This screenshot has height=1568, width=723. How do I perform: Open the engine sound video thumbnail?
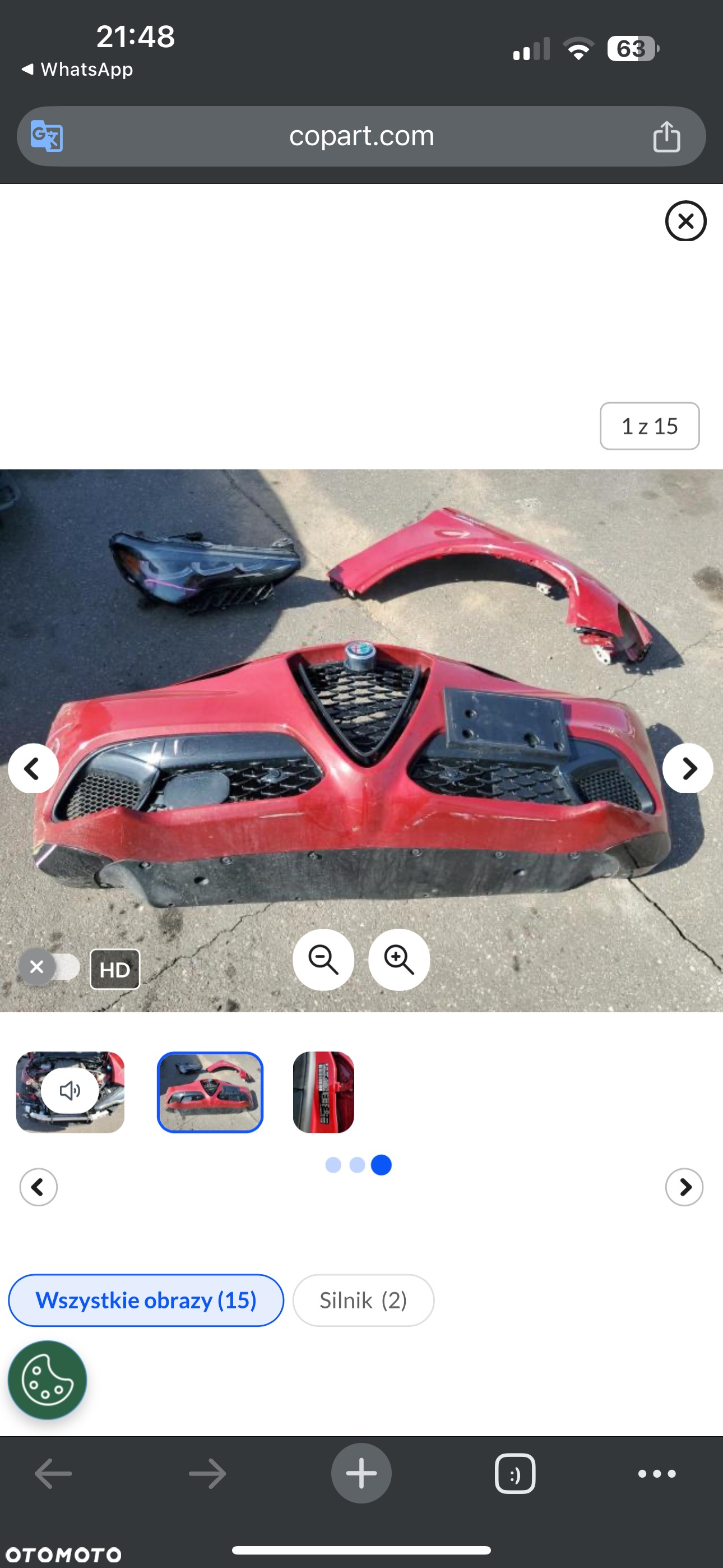coord(70,1091)
